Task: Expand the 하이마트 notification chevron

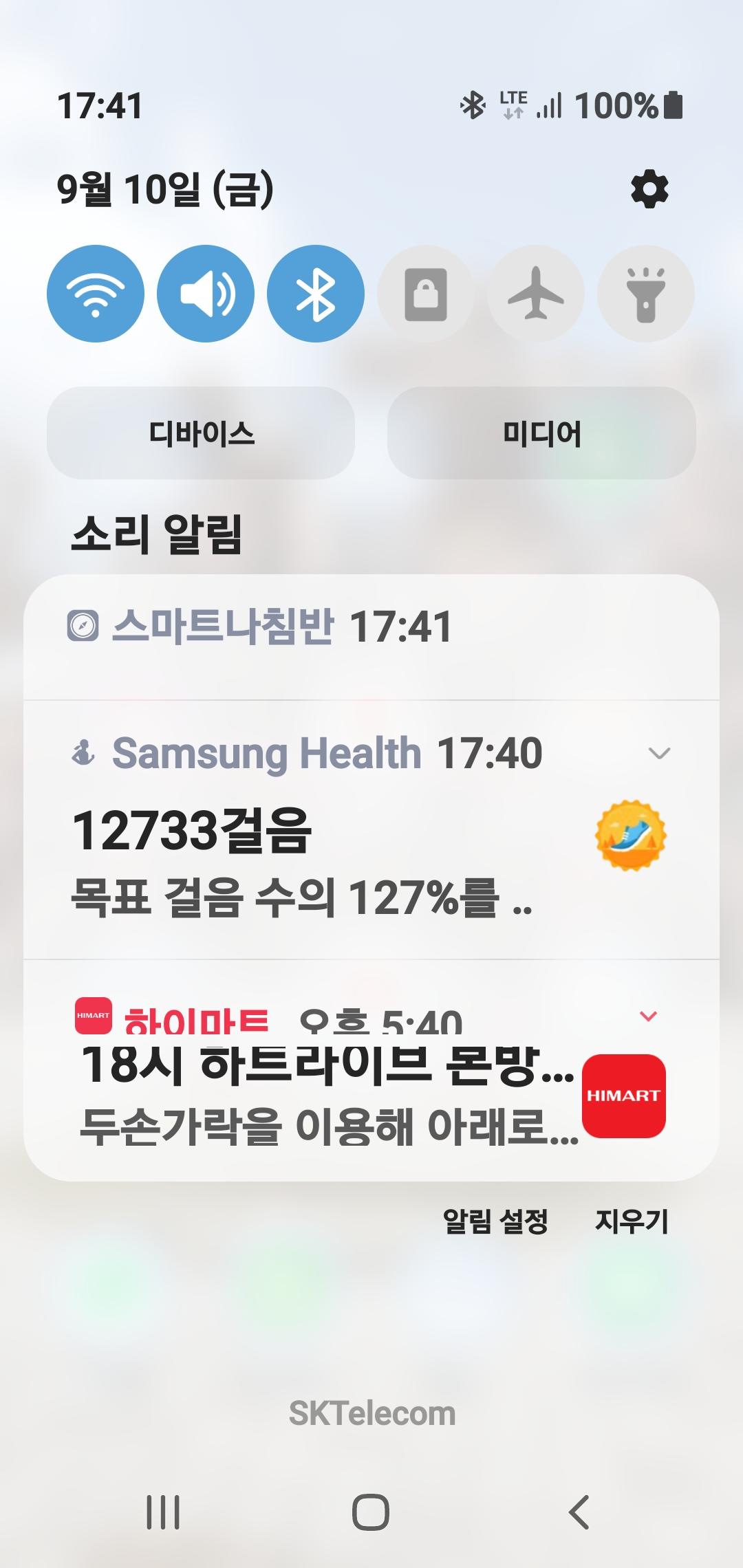Action: pos(648,1016)
